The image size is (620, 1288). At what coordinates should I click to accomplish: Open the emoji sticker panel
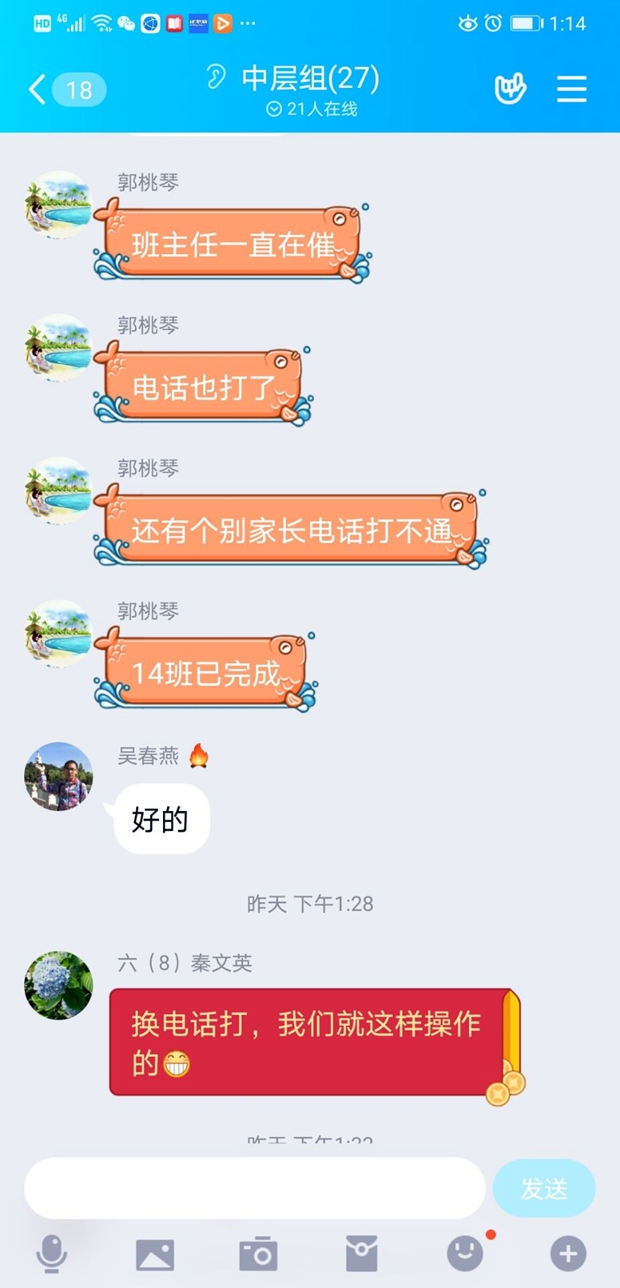point(464,1253)
